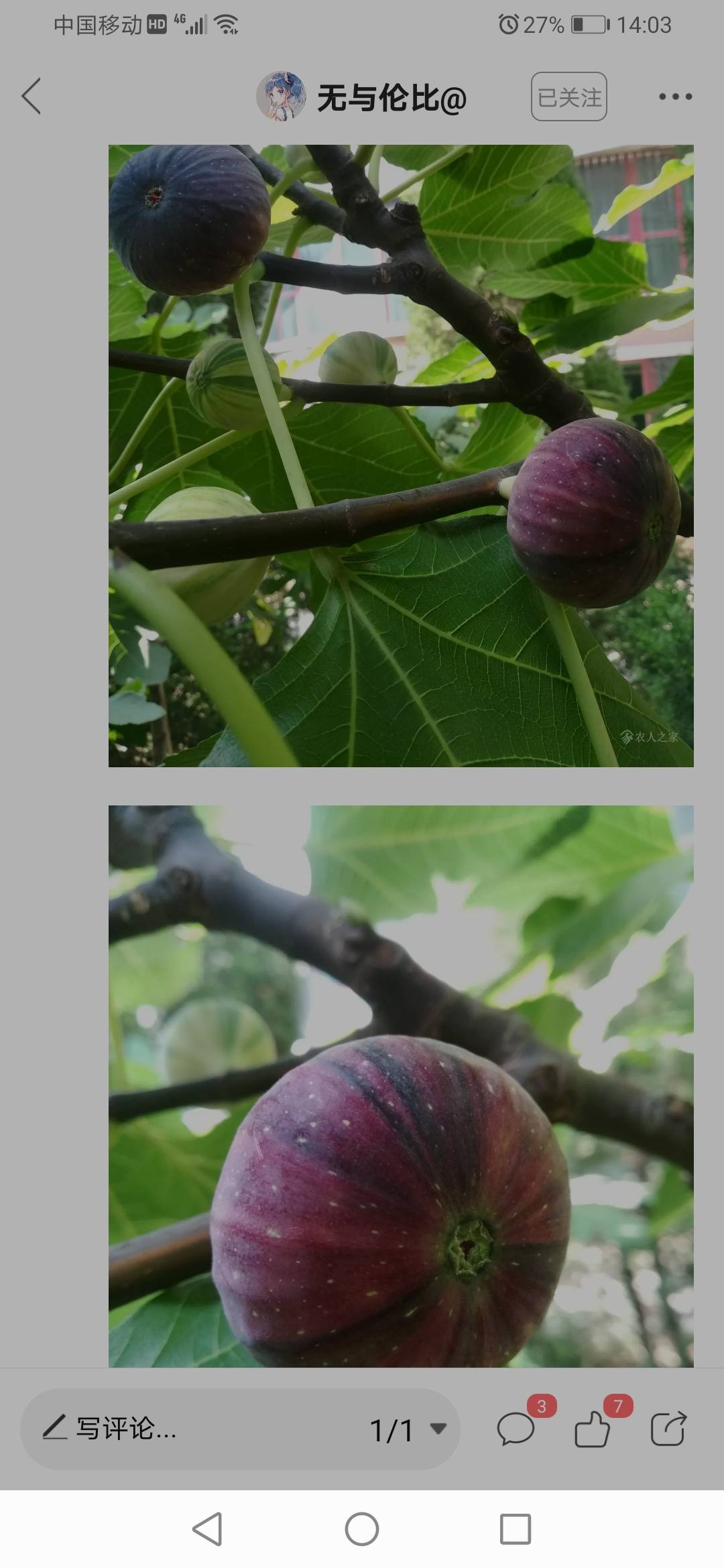Open the first fig tree photo

[x=401, y=456]
